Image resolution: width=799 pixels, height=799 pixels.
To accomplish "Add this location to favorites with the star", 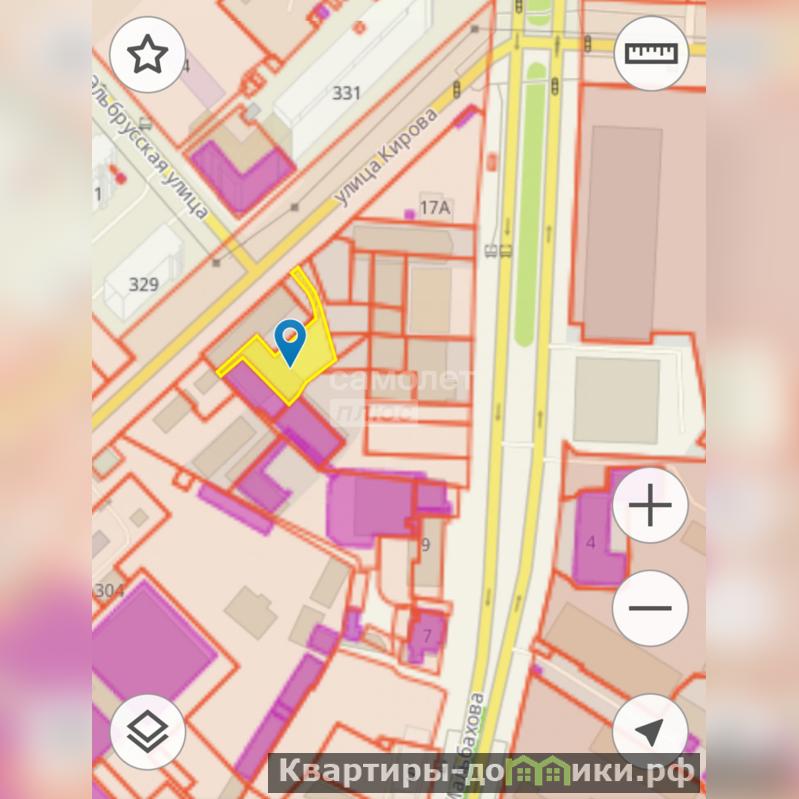I will tap(147, 55).
